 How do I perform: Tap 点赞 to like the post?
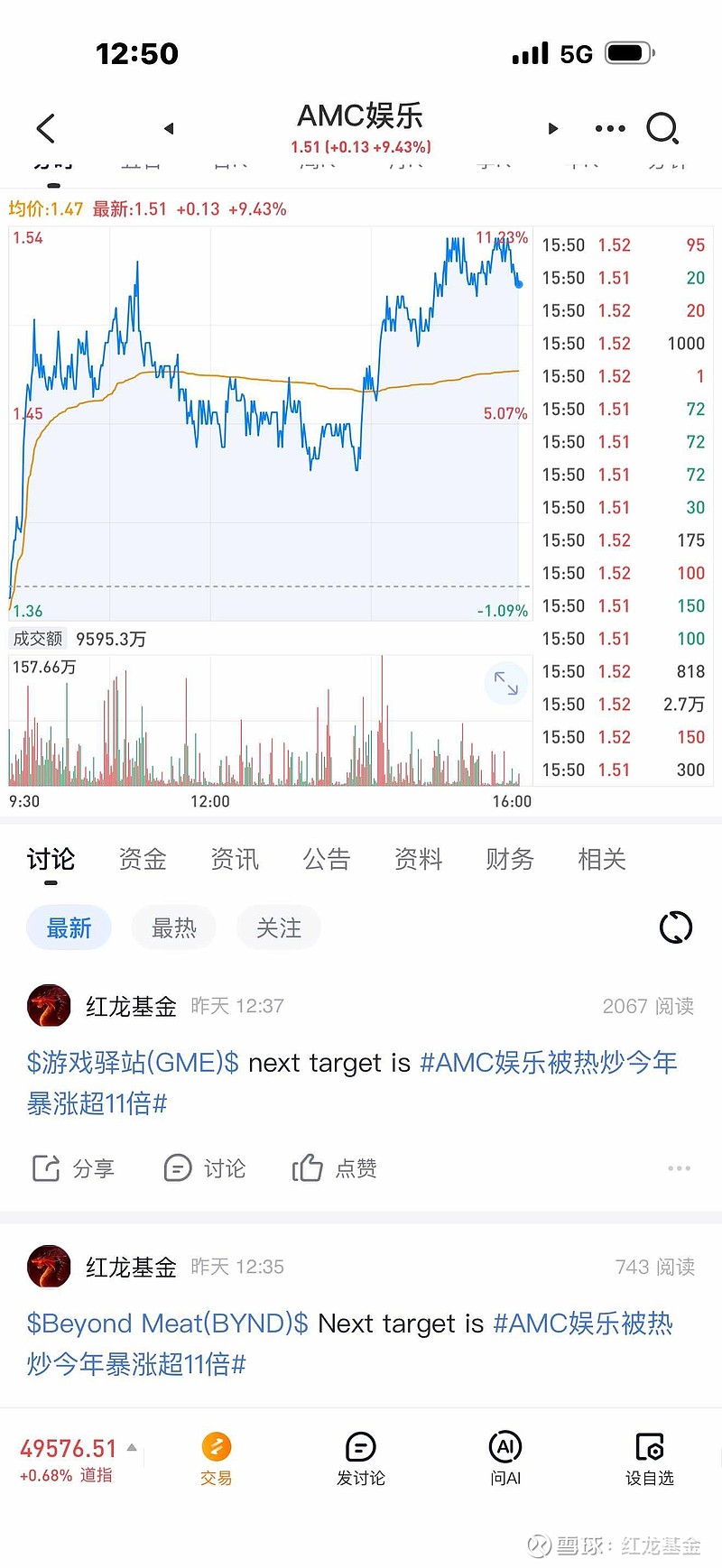click(334, 1167)
